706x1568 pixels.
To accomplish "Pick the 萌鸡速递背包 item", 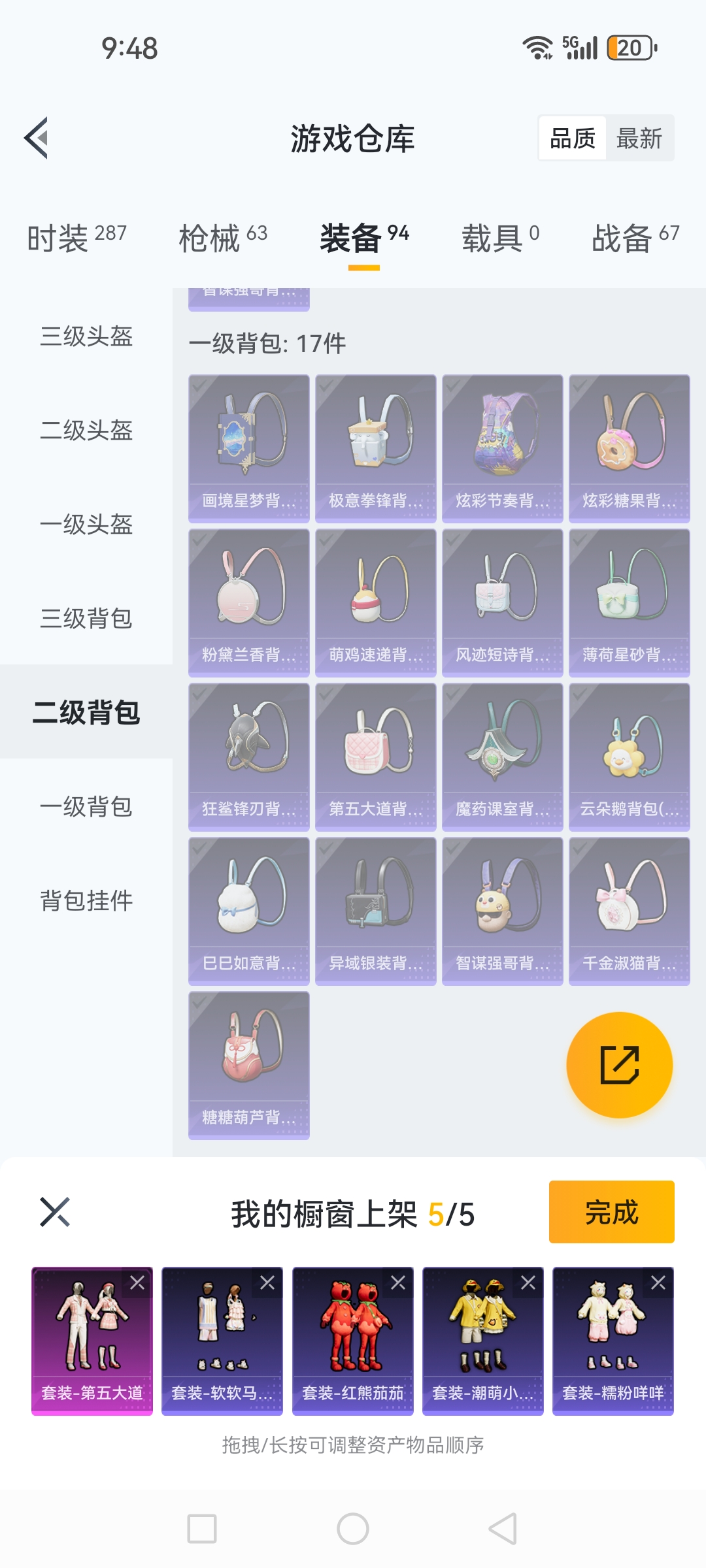I will pos(376,602).
